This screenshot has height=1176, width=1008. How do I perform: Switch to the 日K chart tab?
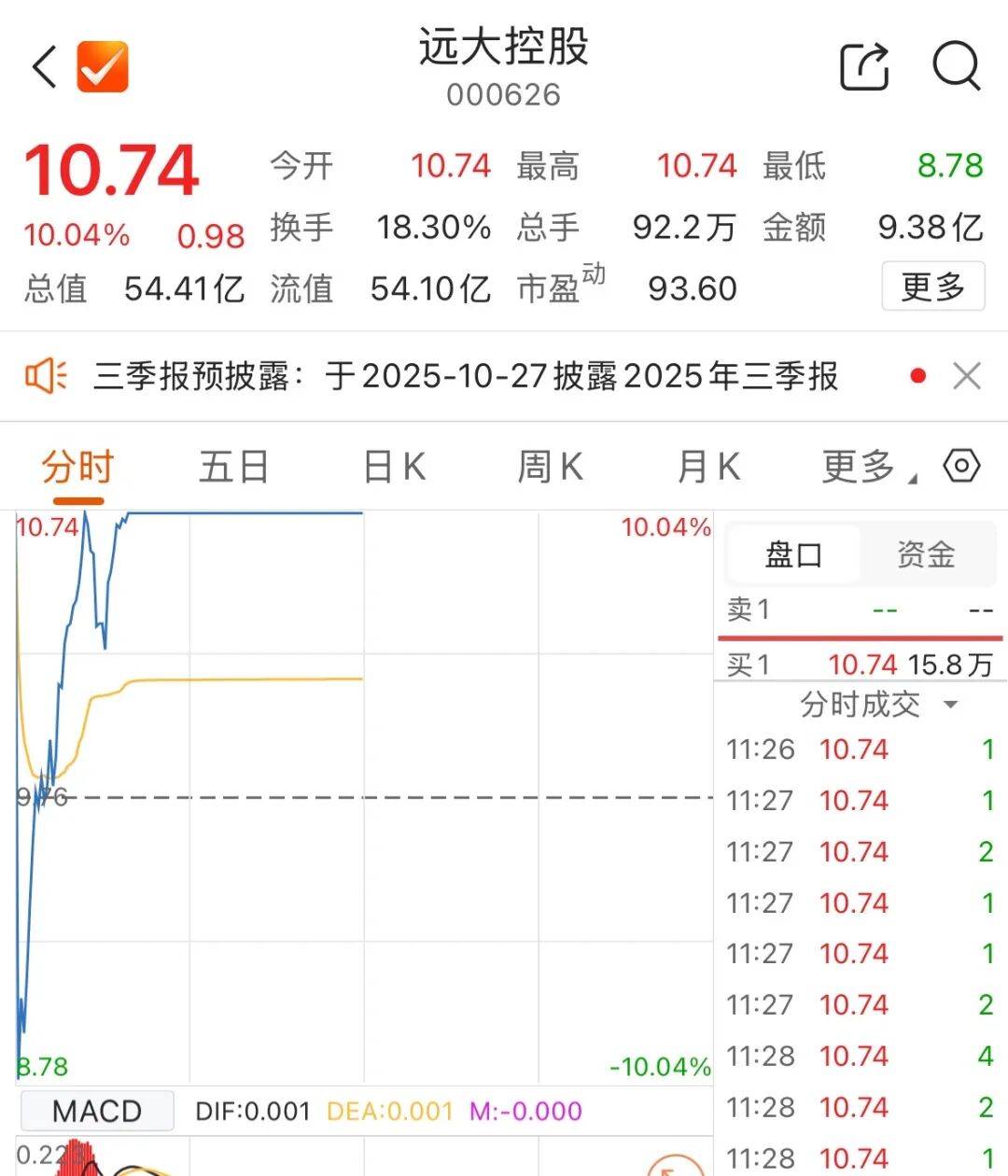coord(394,465)
